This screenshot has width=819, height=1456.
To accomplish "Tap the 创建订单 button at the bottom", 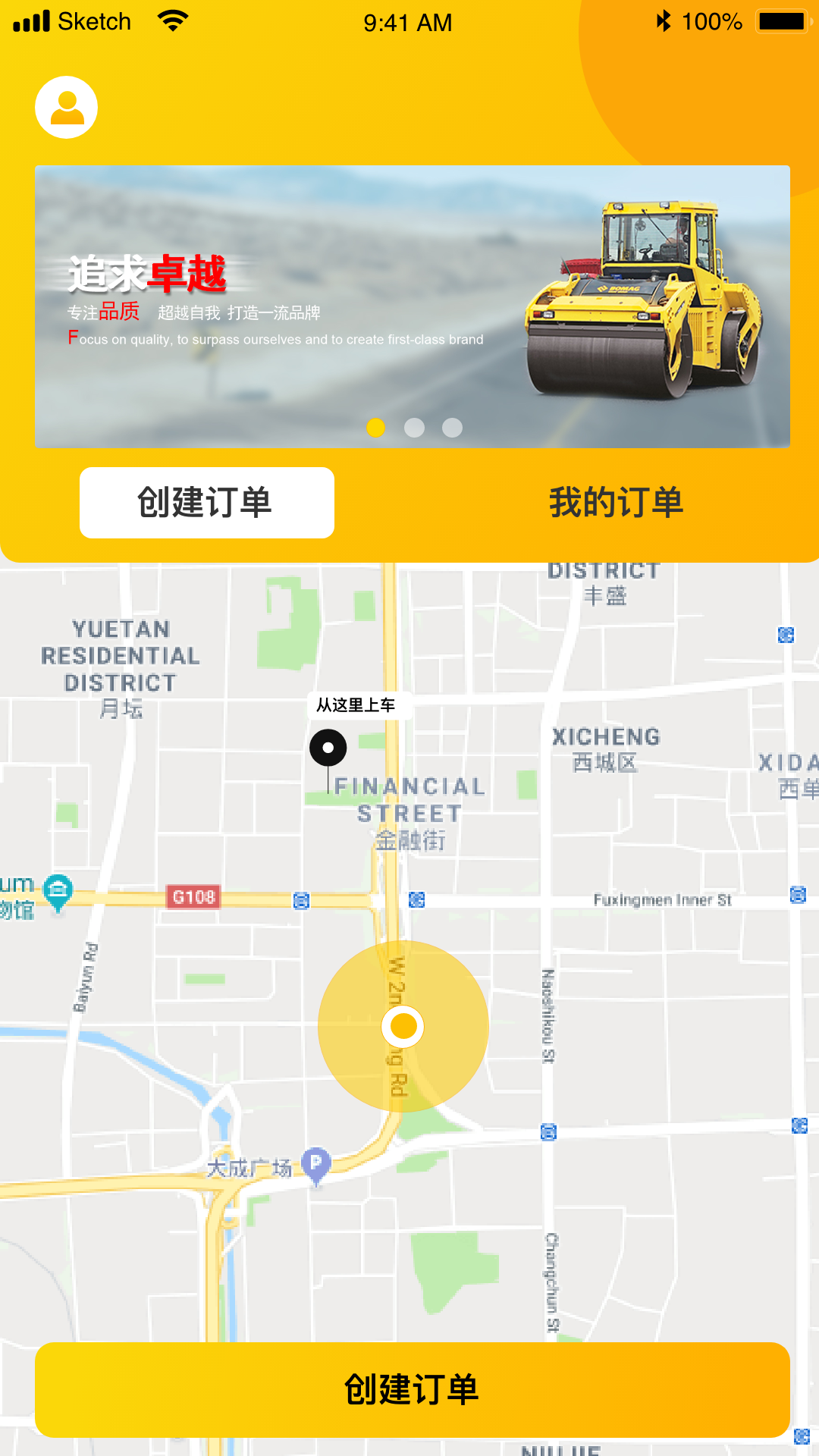I will click(409, 1390).
